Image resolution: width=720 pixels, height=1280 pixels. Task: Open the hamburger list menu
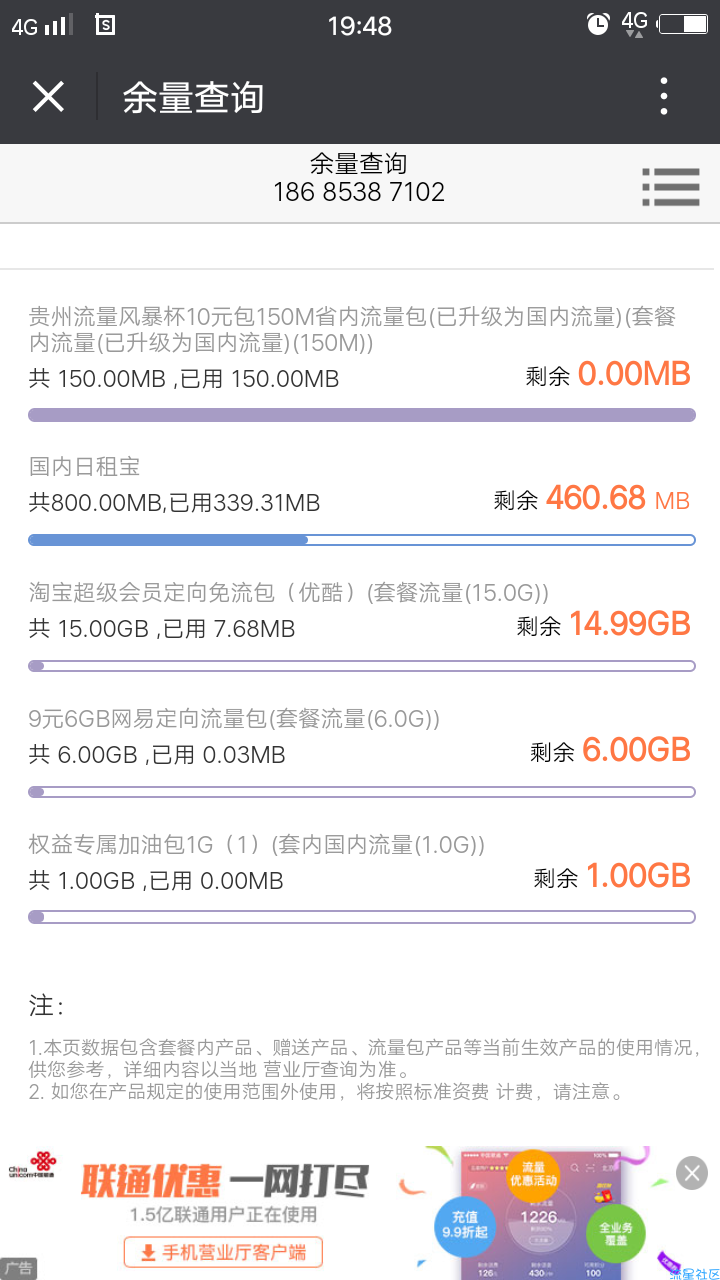(670, 187)
